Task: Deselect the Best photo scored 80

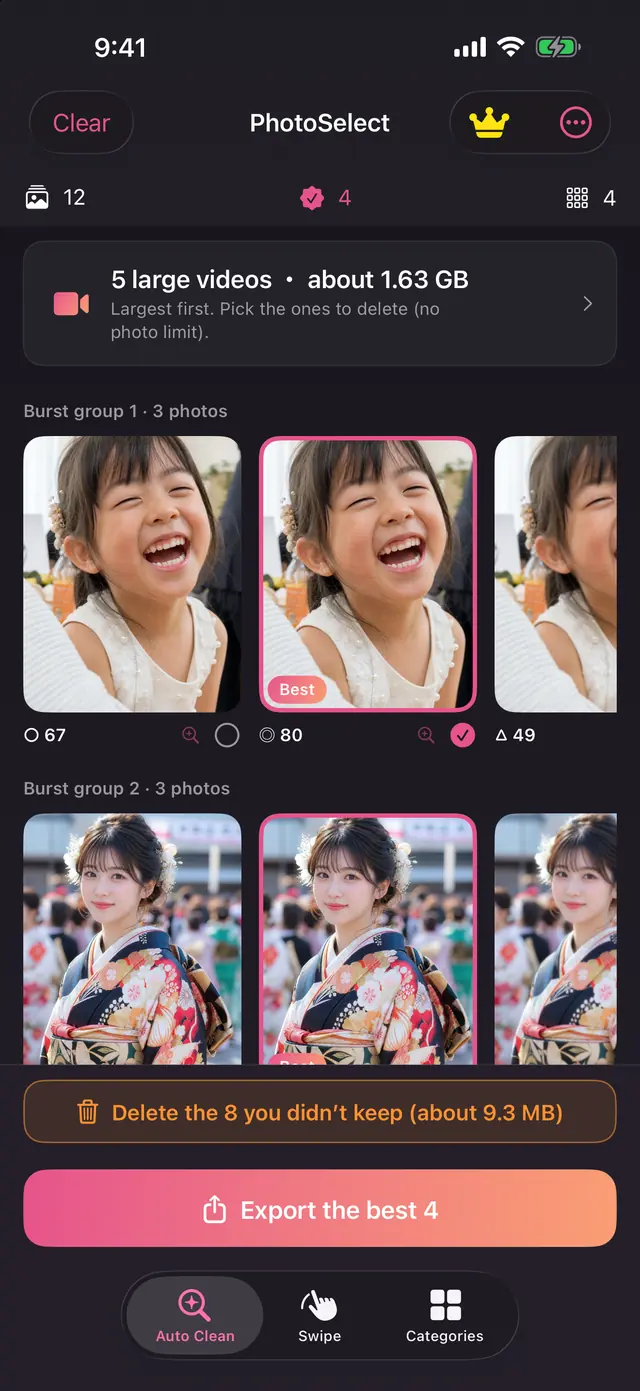Action: pyautogui.click(x=462, y=736)
